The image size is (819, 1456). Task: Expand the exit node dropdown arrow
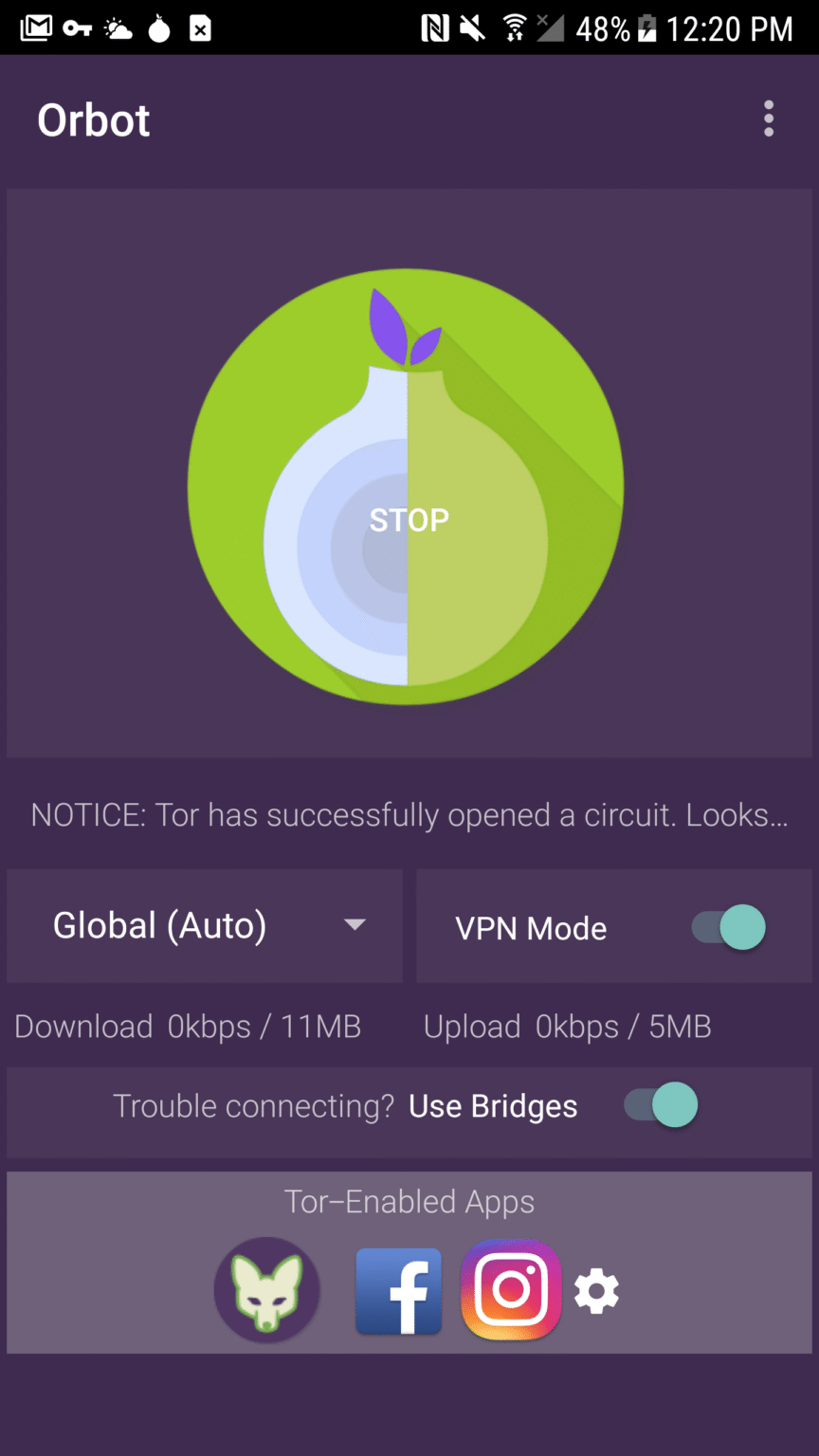coord(355,925)
